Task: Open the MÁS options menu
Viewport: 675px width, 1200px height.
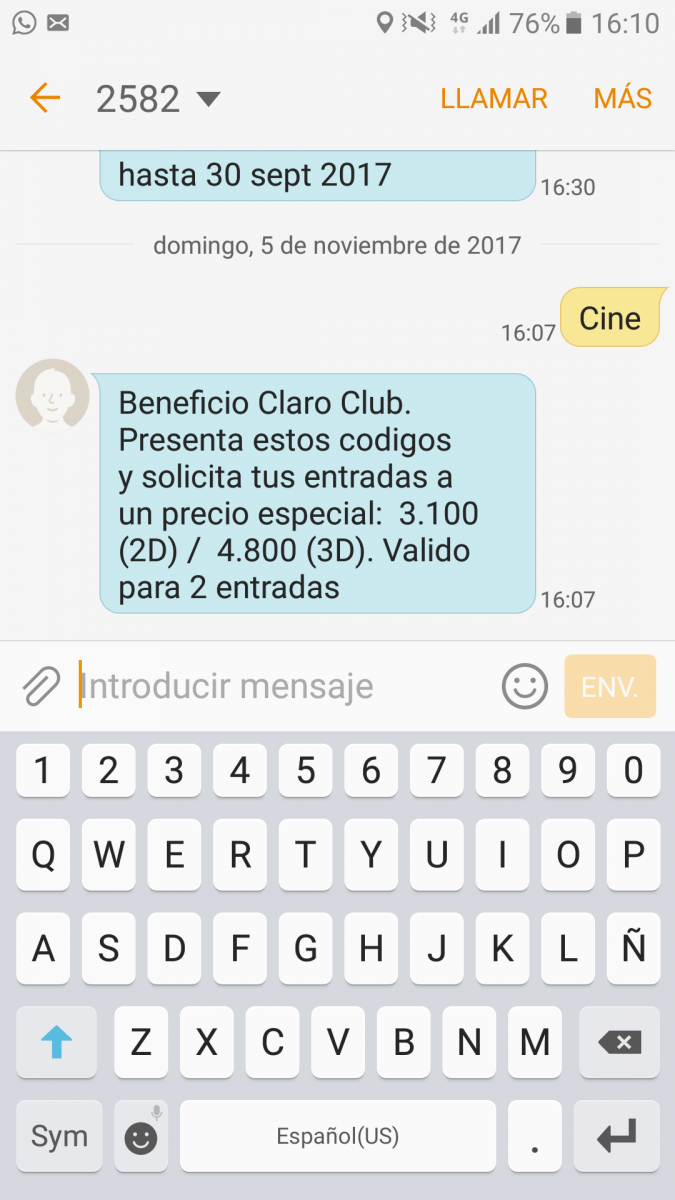Action: click(622, 99)
